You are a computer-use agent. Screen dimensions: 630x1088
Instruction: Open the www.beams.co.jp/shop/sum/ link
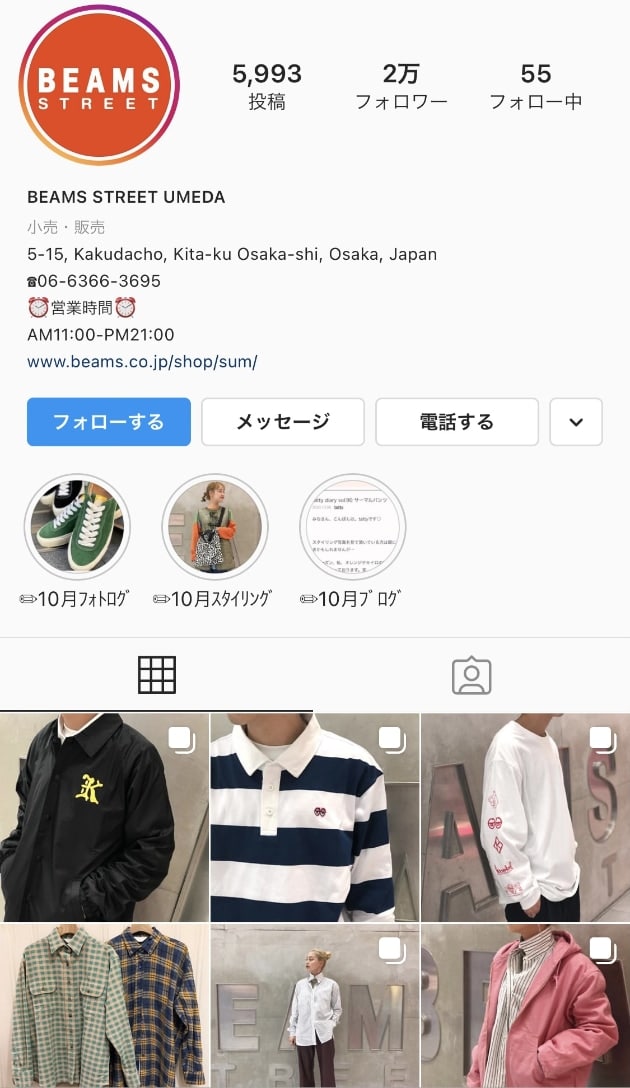142,362
